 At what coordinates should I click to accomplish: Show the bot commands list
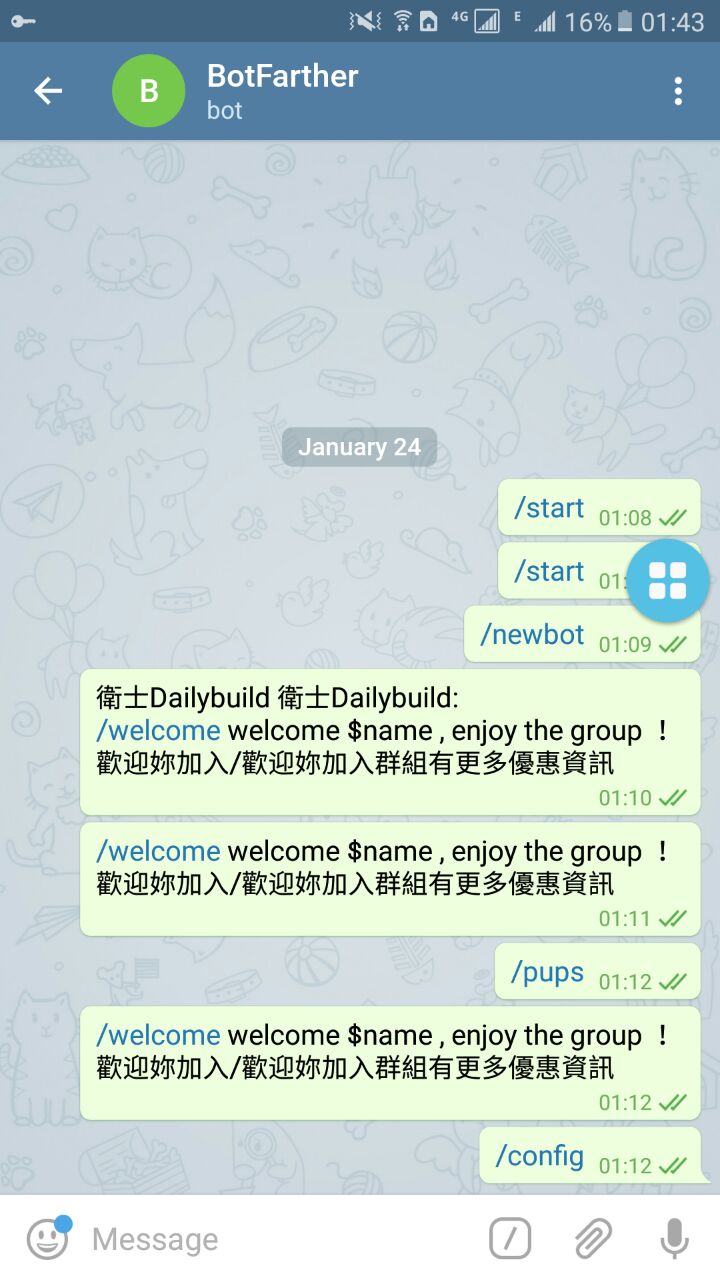point(510,1240)
